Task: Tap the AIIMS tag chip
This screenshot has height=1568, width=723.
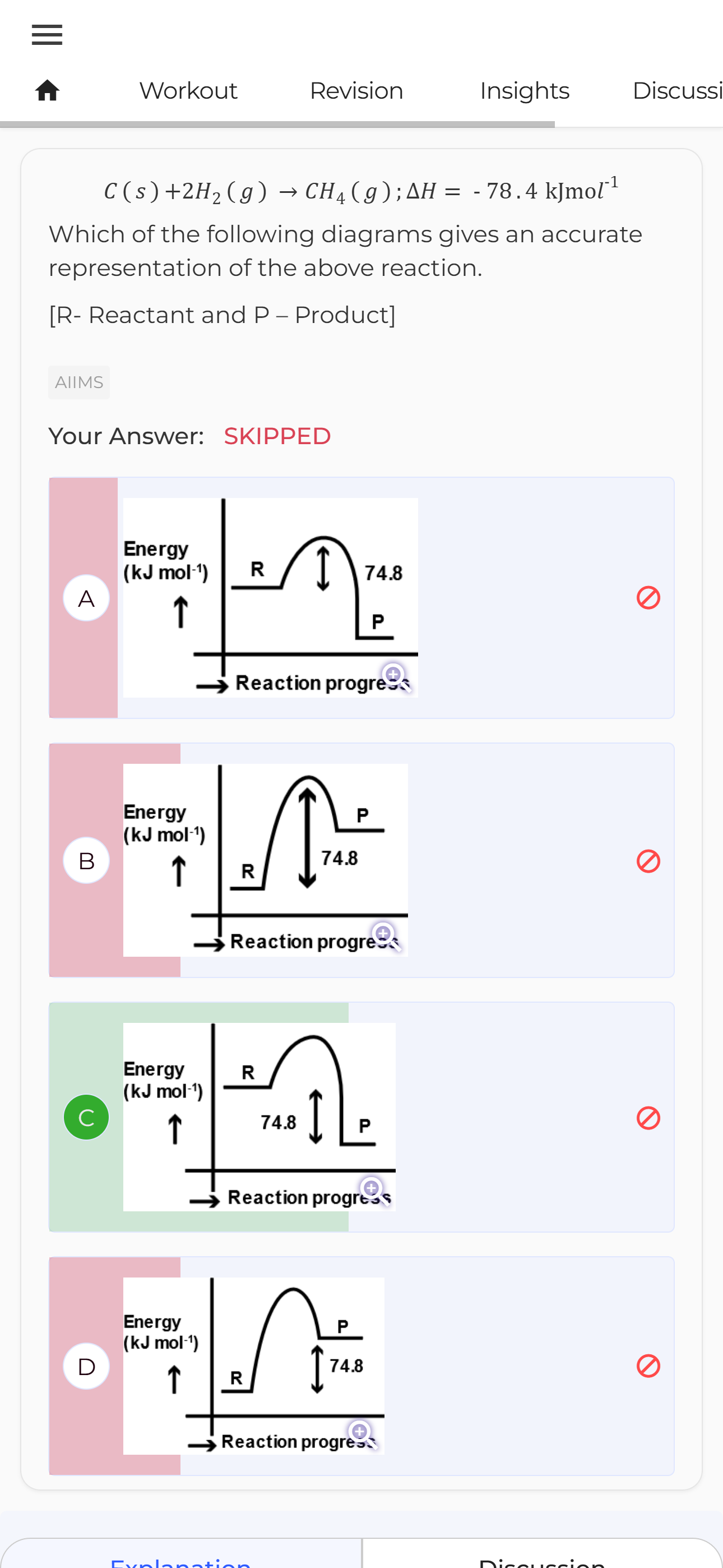Action: pyautogui.click(x=79, y=382)
